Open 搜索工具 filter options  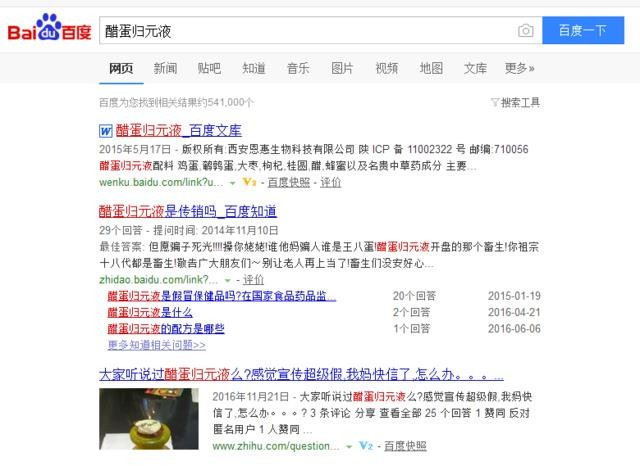pos(515,102)
